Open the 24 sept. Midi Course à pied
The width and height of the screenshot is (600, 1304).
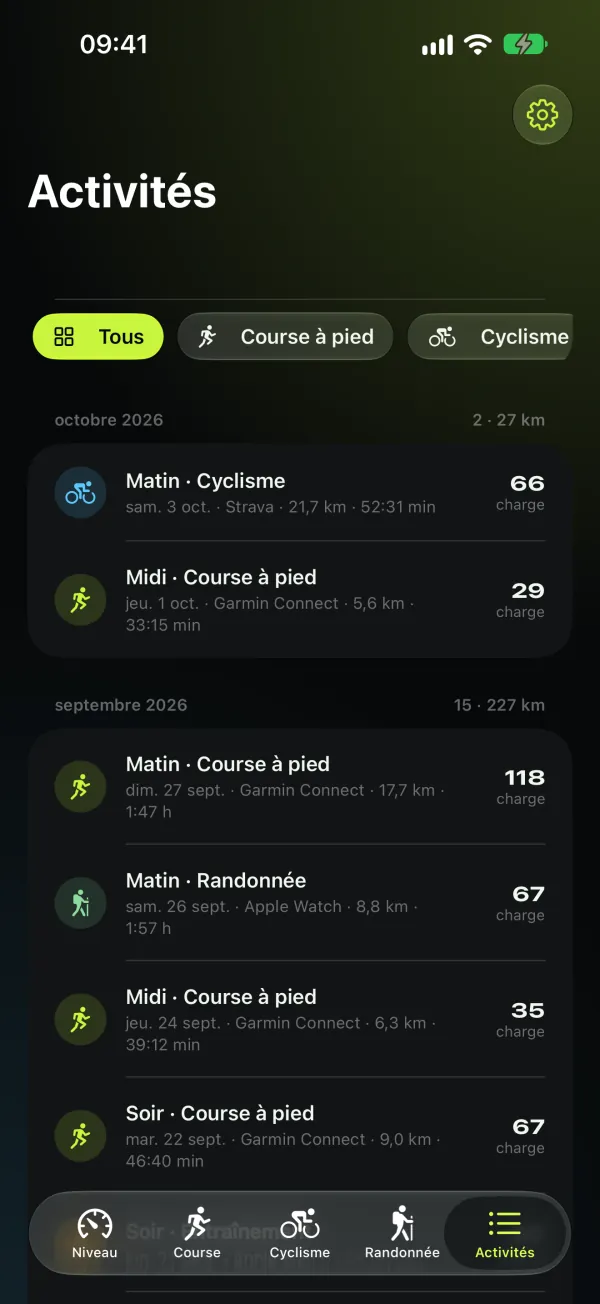(300, 1019)
